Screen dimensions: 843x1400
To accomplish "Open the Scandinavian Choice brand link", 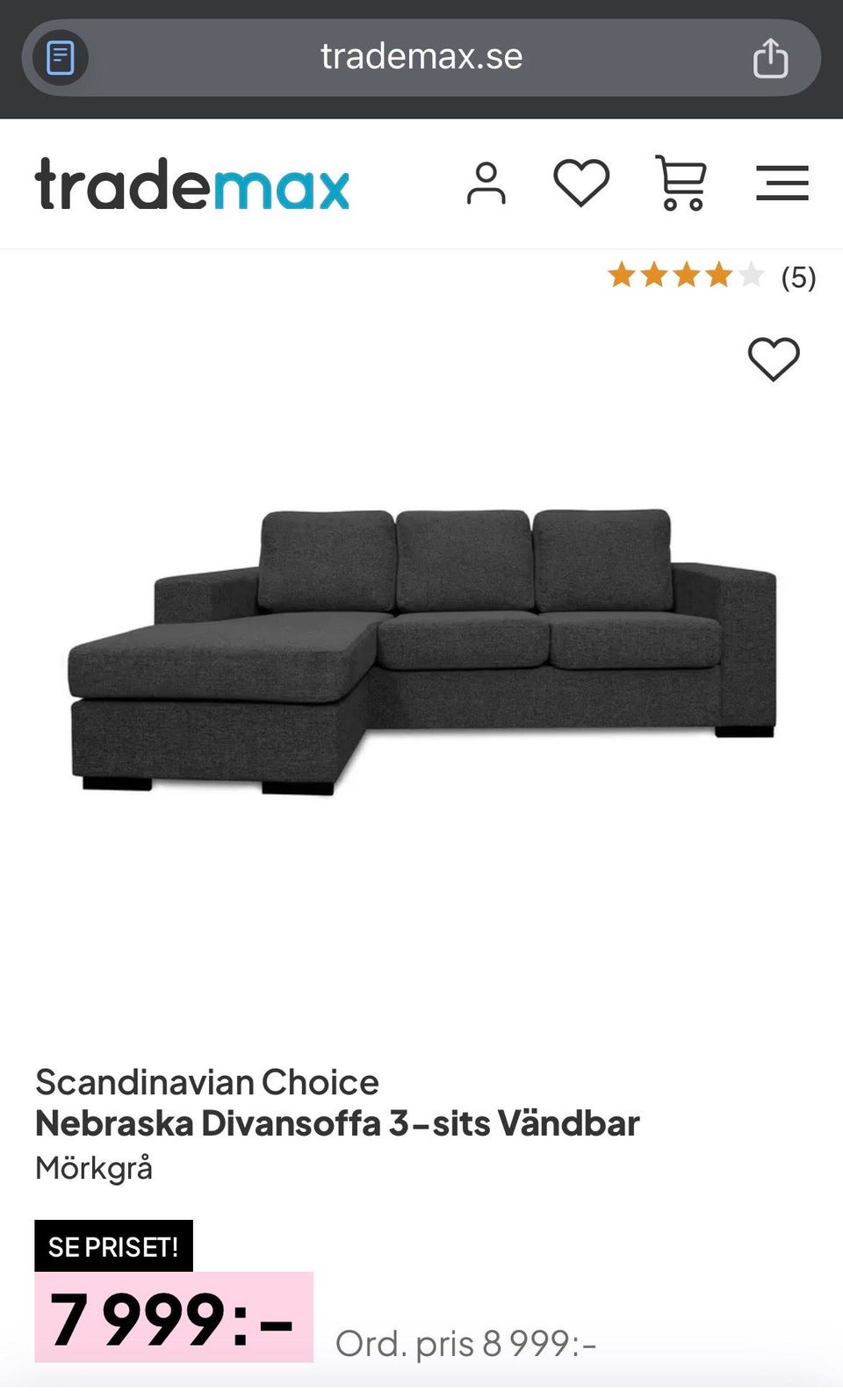I will pos(207,1082).
